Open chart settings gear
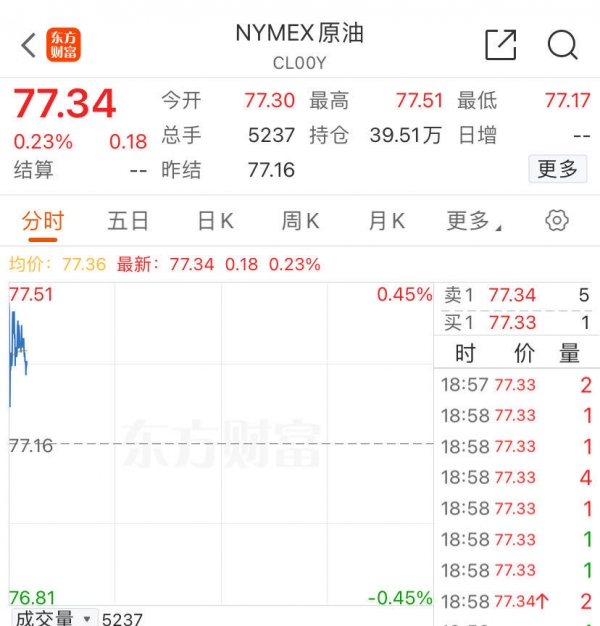Image resolution: width=600 pixels, height=626 pixels. [x=557, y=221]
